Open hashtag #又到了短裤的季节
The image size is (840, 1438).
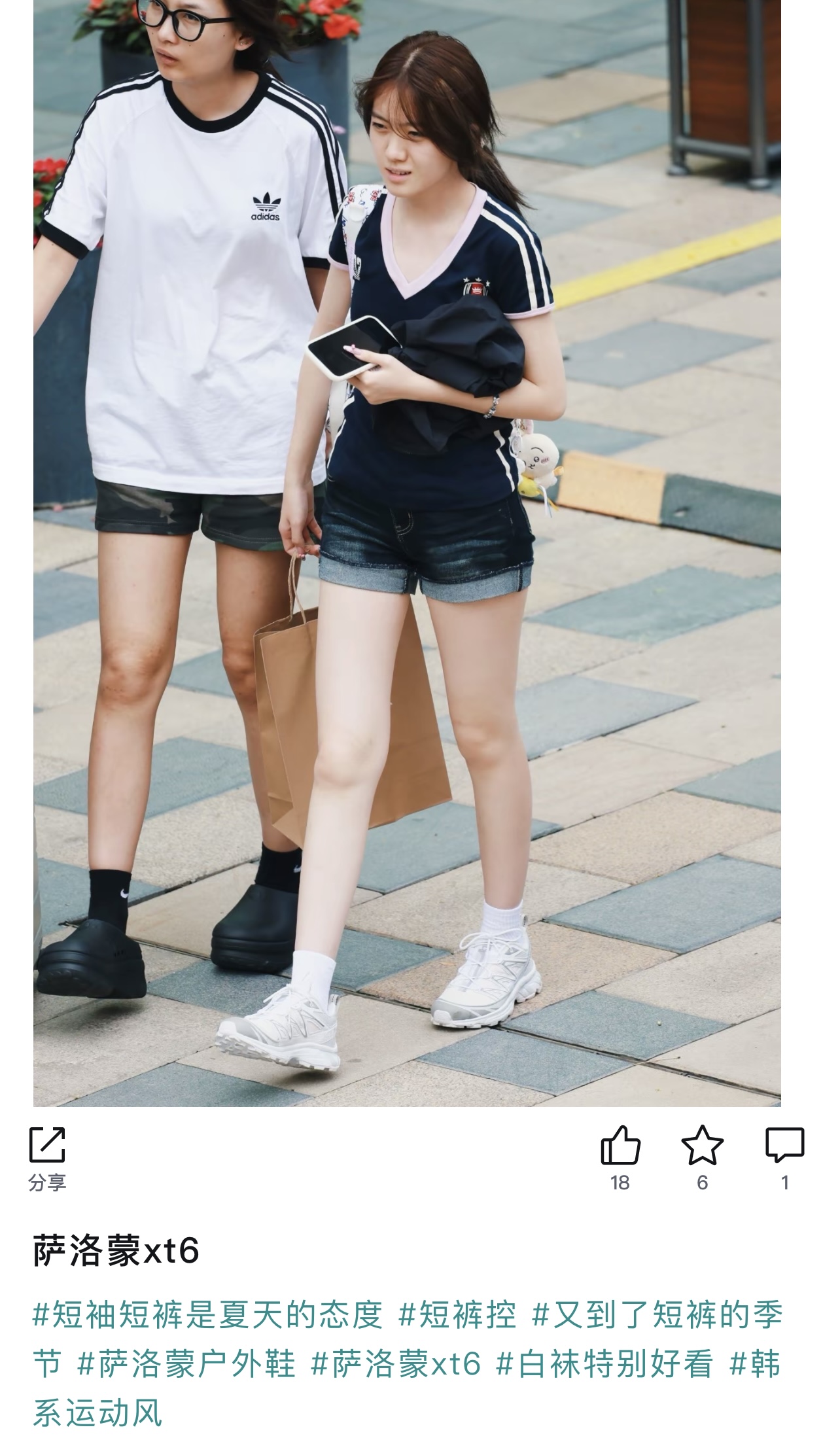pyautogui.click(x=657, y=1316)
